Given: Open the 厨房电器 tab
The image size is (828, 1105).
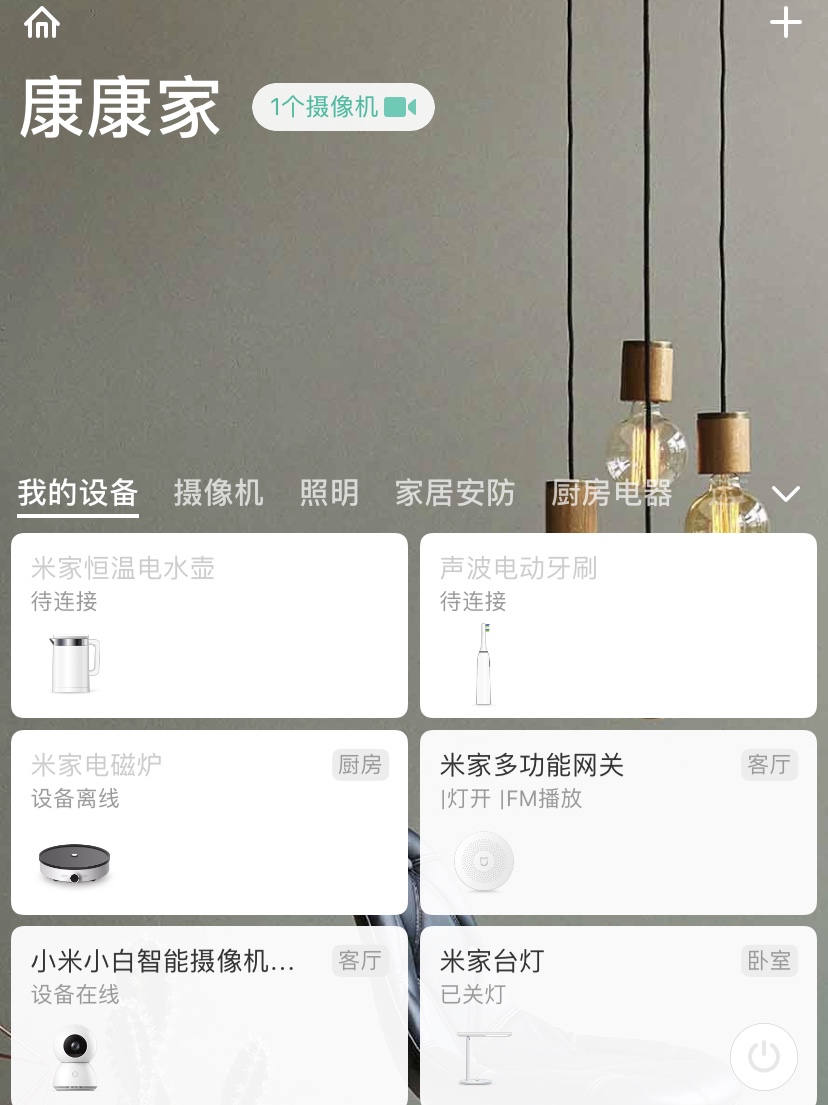Looking at the screenshot, I should (611, 493).
